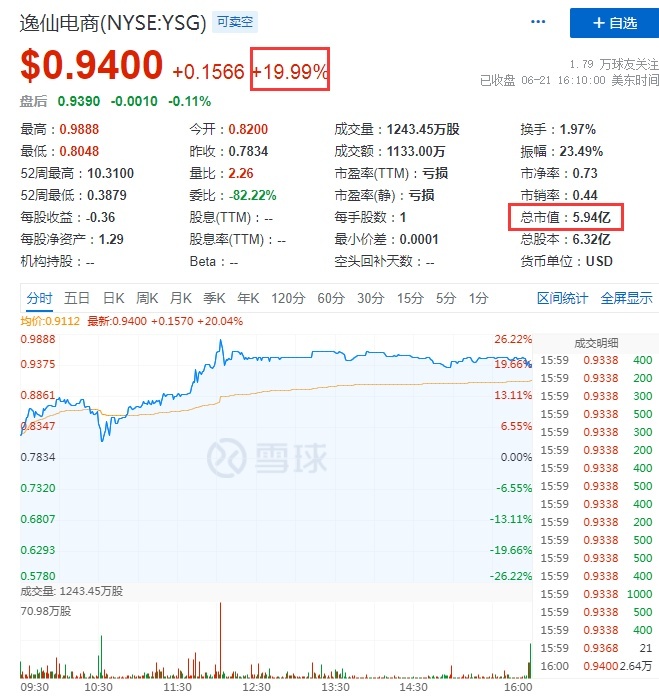
Task: Open the three-dot more options menu
Action: [x=539, y=22]
